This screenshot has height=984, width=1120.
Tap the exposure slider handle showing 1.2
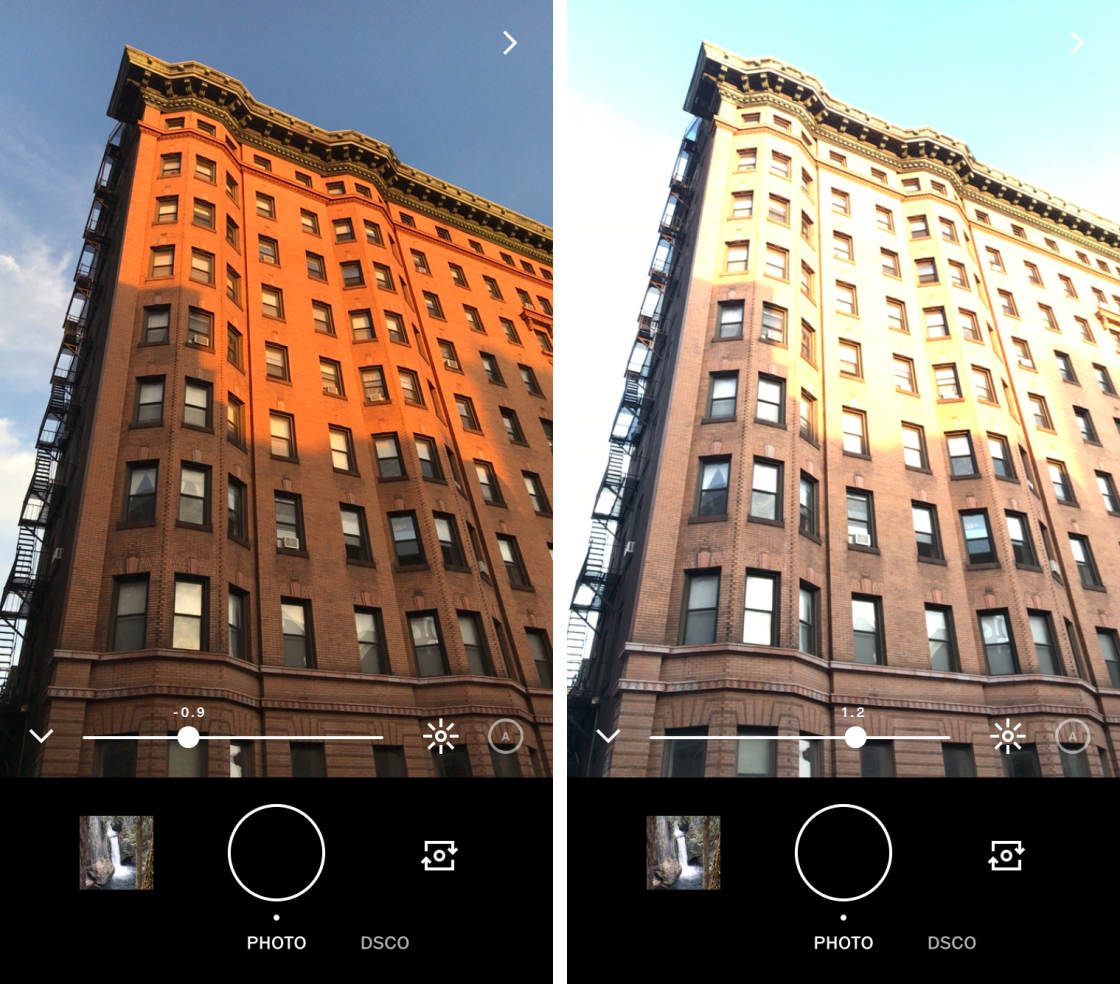[855, 737]
